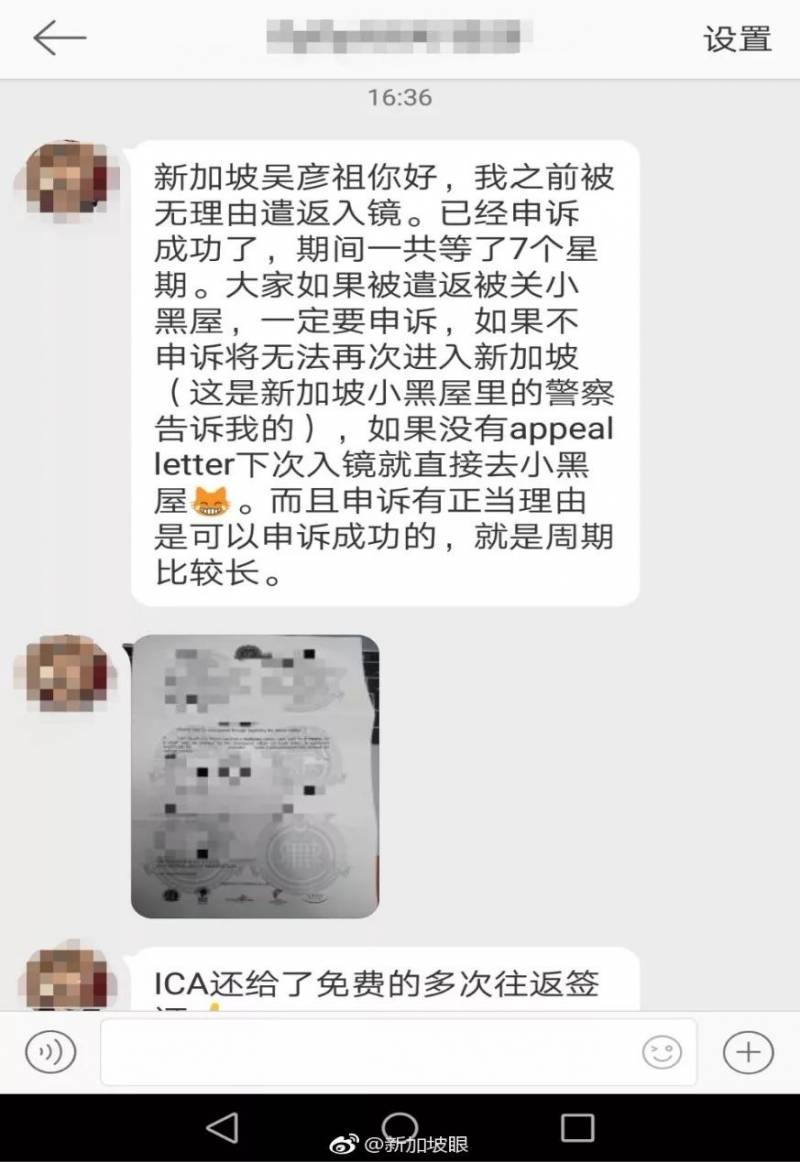
Task: Open the shared letter photo
Action: pos(255,775)
